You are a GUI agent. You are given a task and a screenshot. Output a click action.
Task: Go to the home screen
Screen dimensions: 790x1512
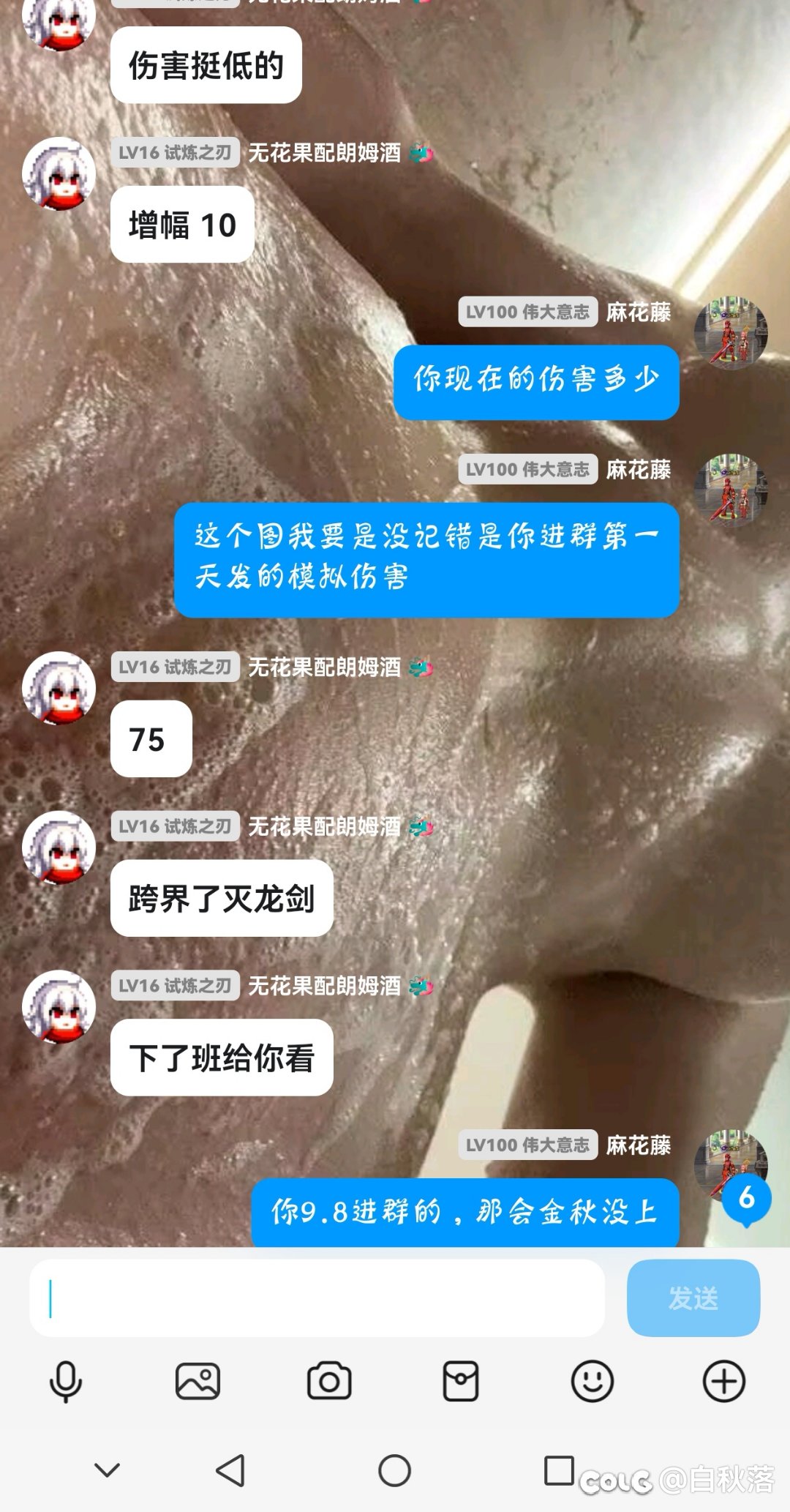point(394,1470)
